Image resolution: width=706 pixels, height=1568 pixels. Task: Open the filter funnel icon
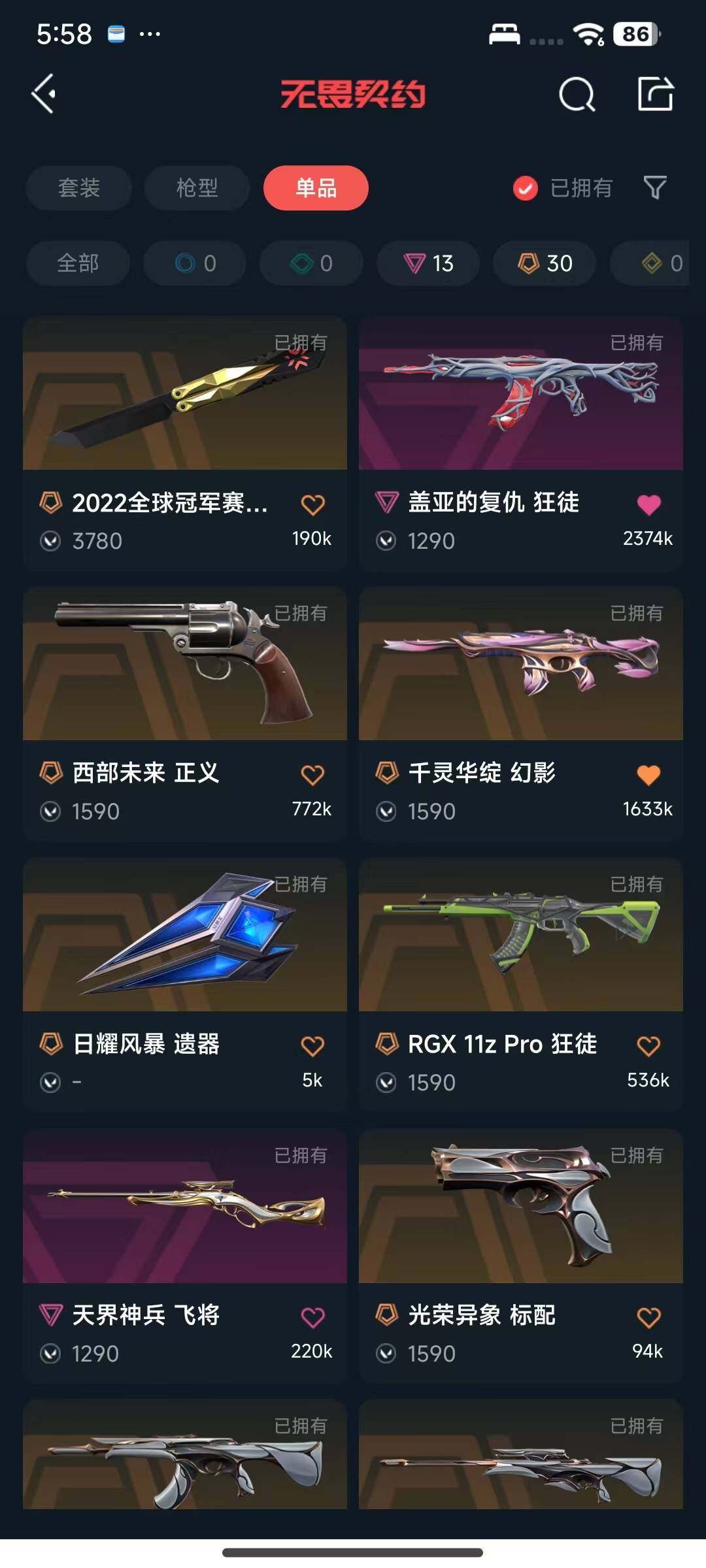655,188
